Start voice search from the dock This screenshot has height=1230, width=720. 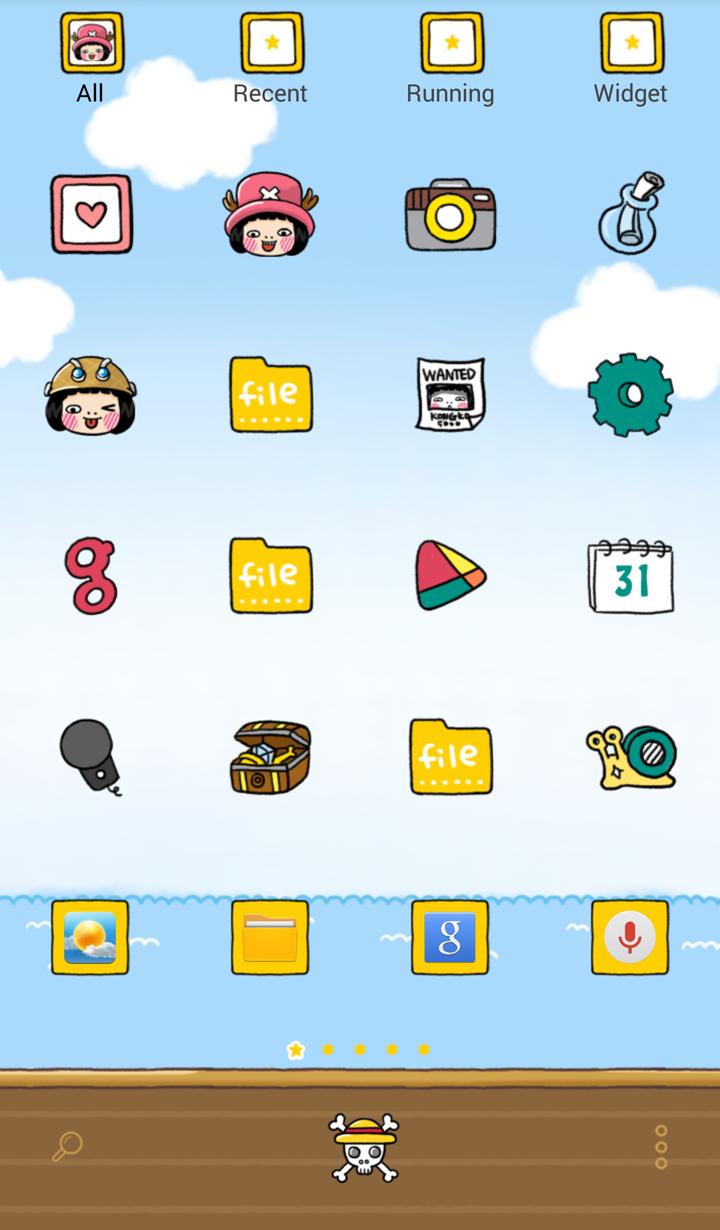coord(630,938)
